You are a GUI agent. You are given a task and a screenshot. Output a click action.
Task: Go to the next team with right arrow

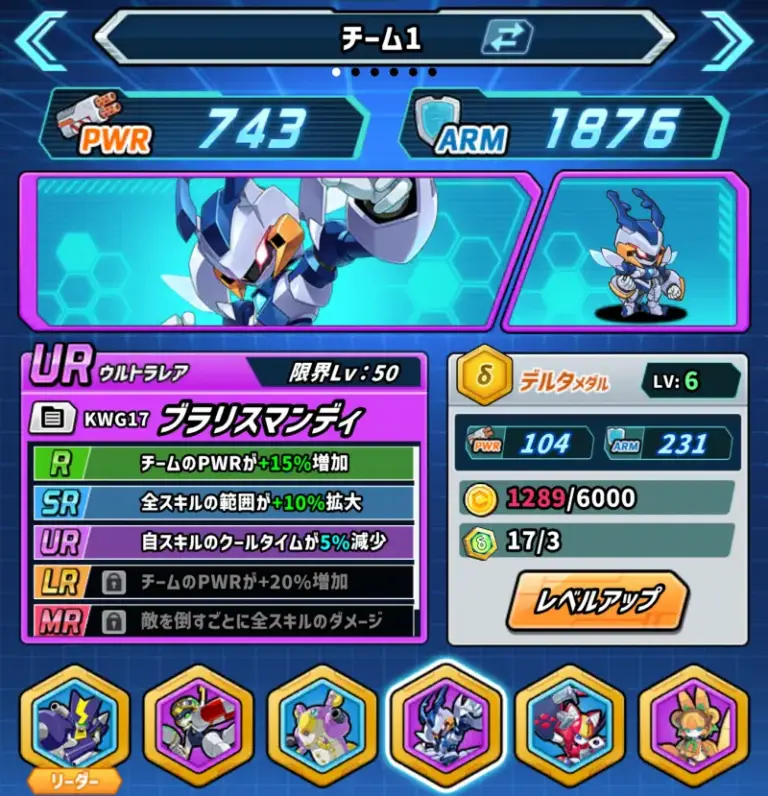pos(726,42)
